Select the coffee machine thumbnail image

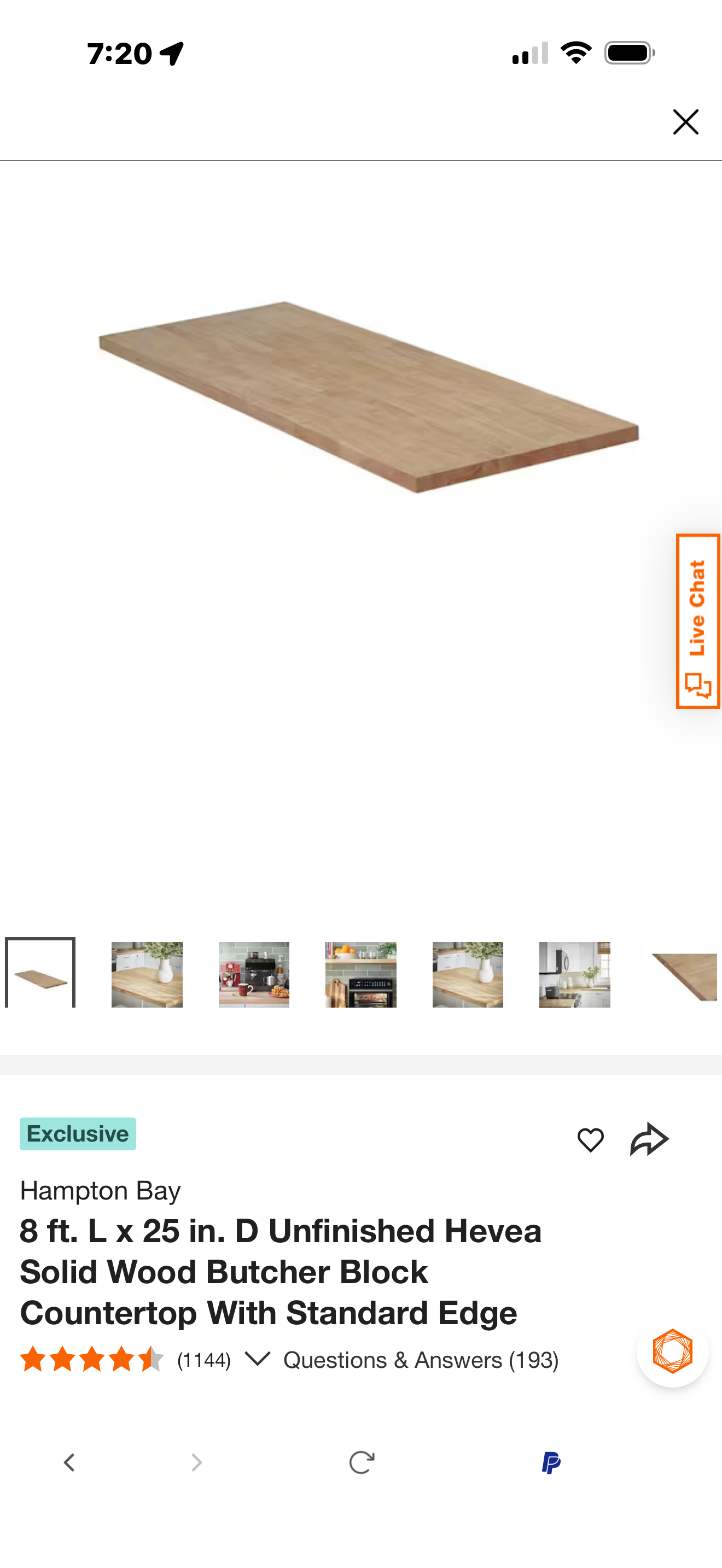pos(254,974)
